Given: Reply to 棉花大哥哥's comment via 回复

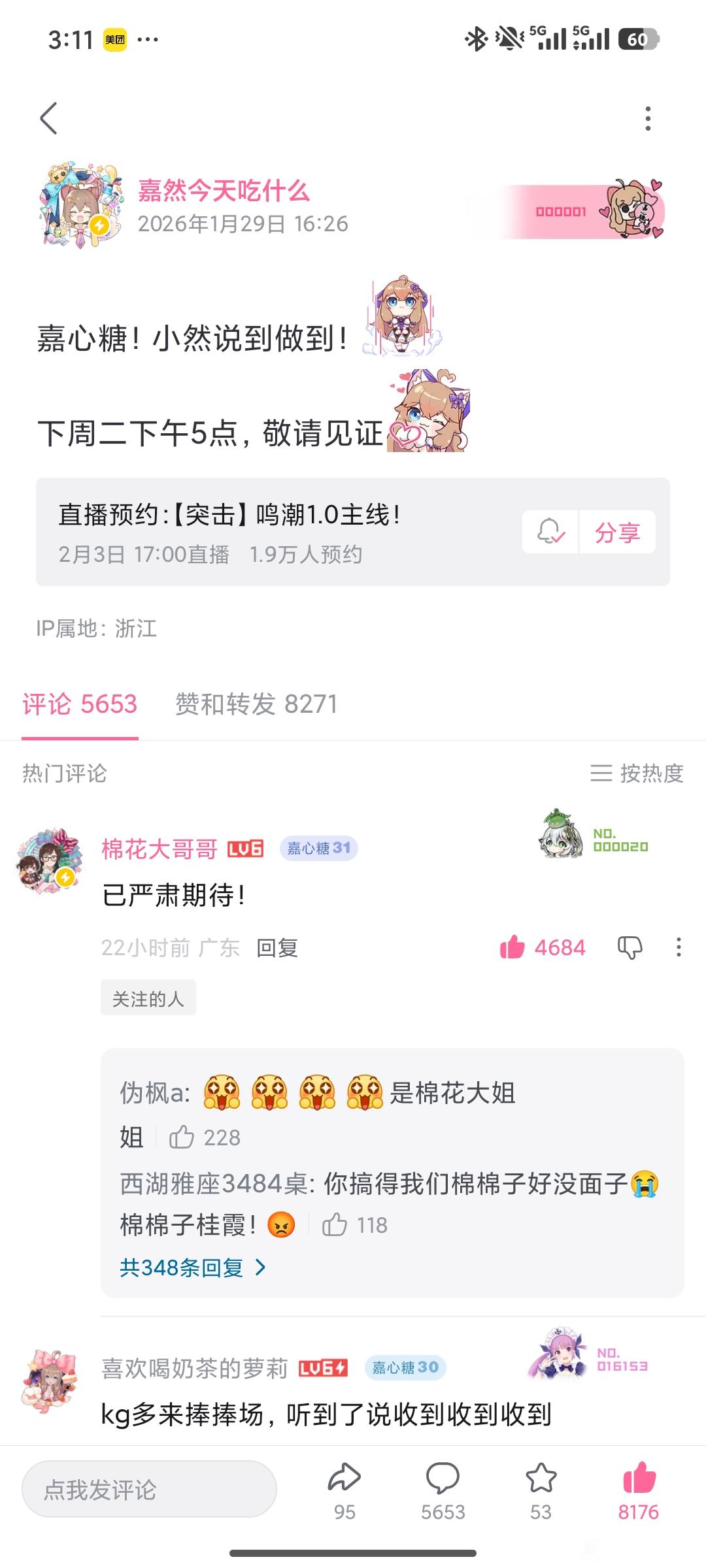Looking at the screenshot, I should click(x=277, y=948).
